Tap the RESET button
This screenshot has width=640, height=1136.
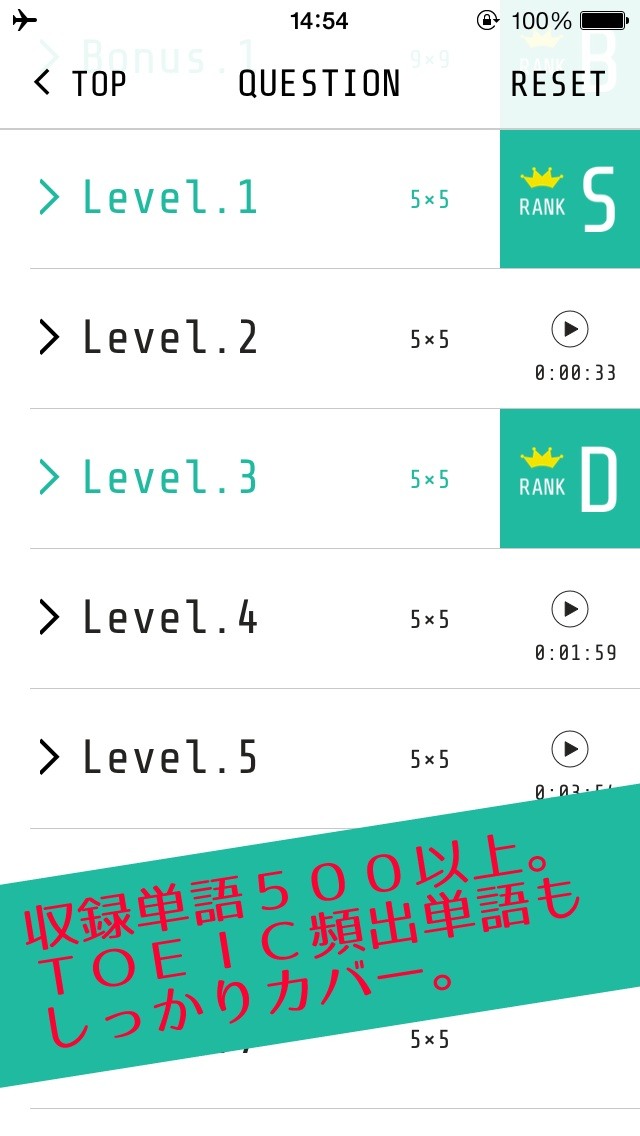coord(558,83)
